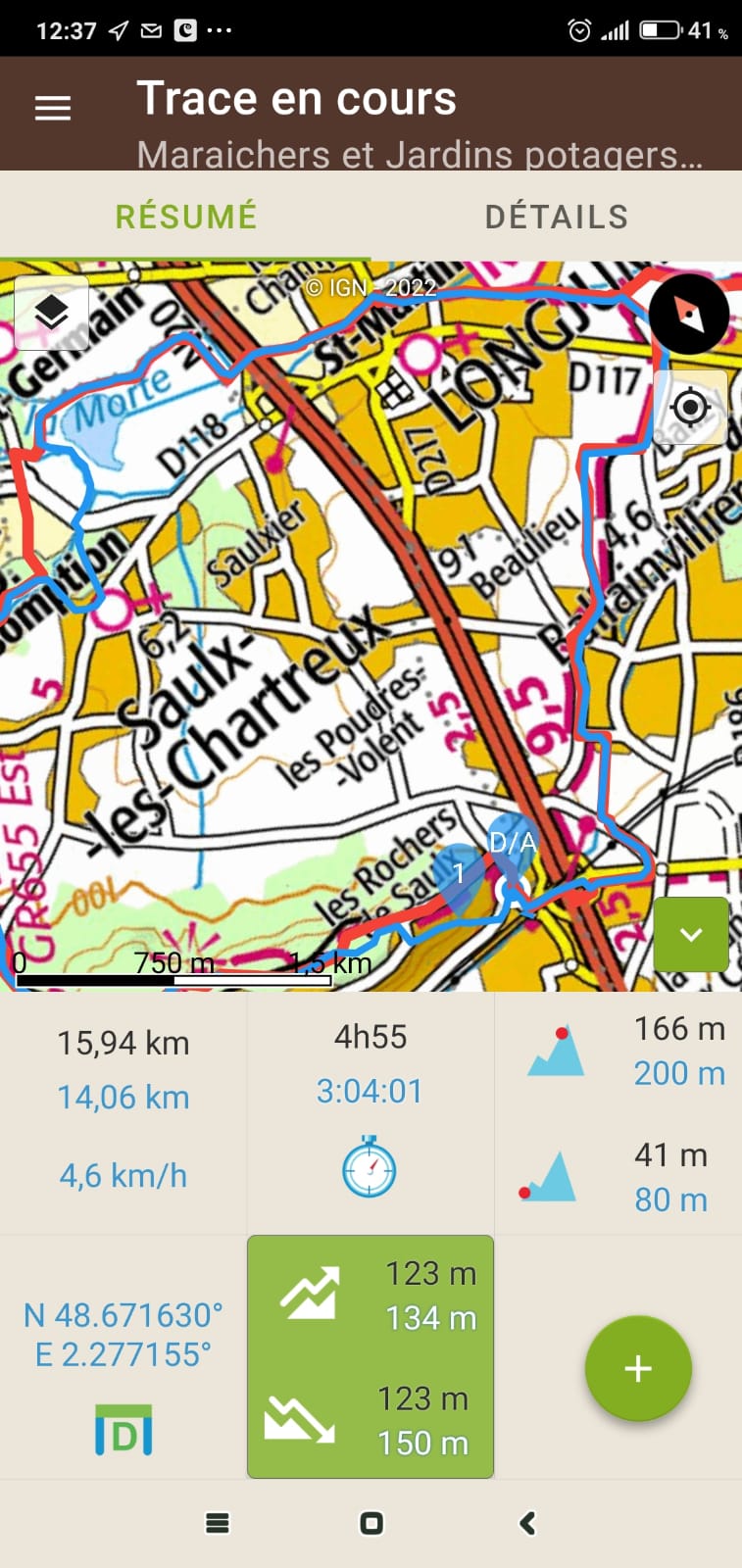Open the hamburger drawer menu
The width and height of the screenshot is (742, 1568).
coord(53,109)
